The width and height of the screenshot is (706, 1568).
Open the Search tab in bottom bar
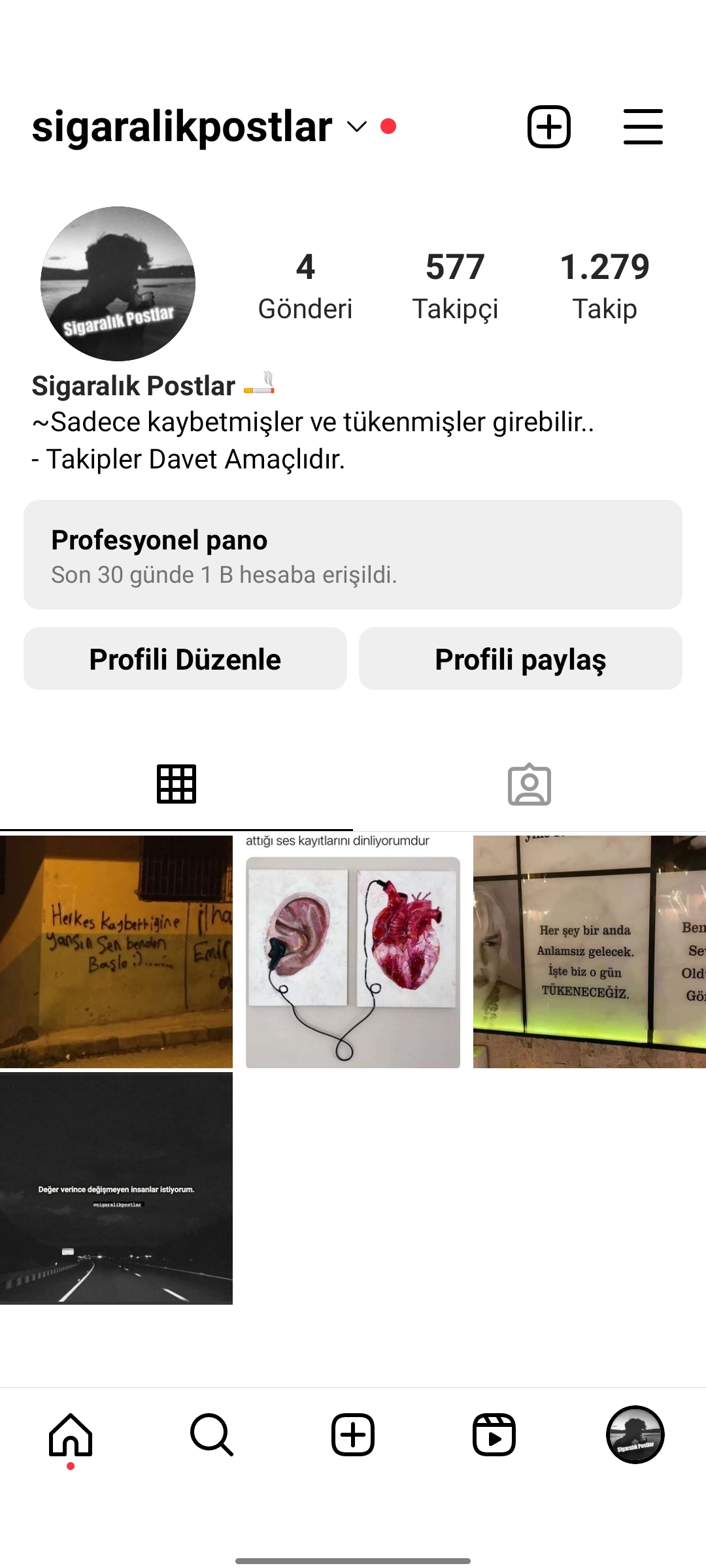click(x=212, y=1435)
